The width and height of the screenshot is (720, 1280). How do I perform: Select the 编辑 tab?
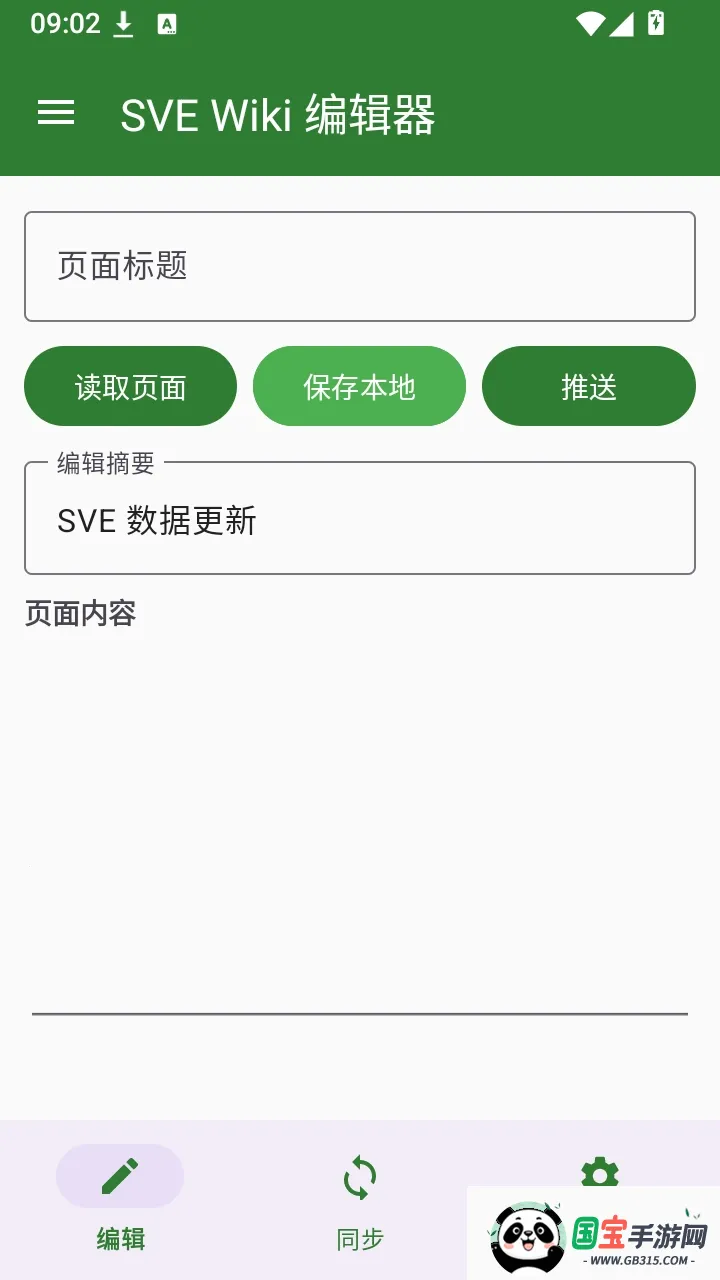click(120, 1198)
